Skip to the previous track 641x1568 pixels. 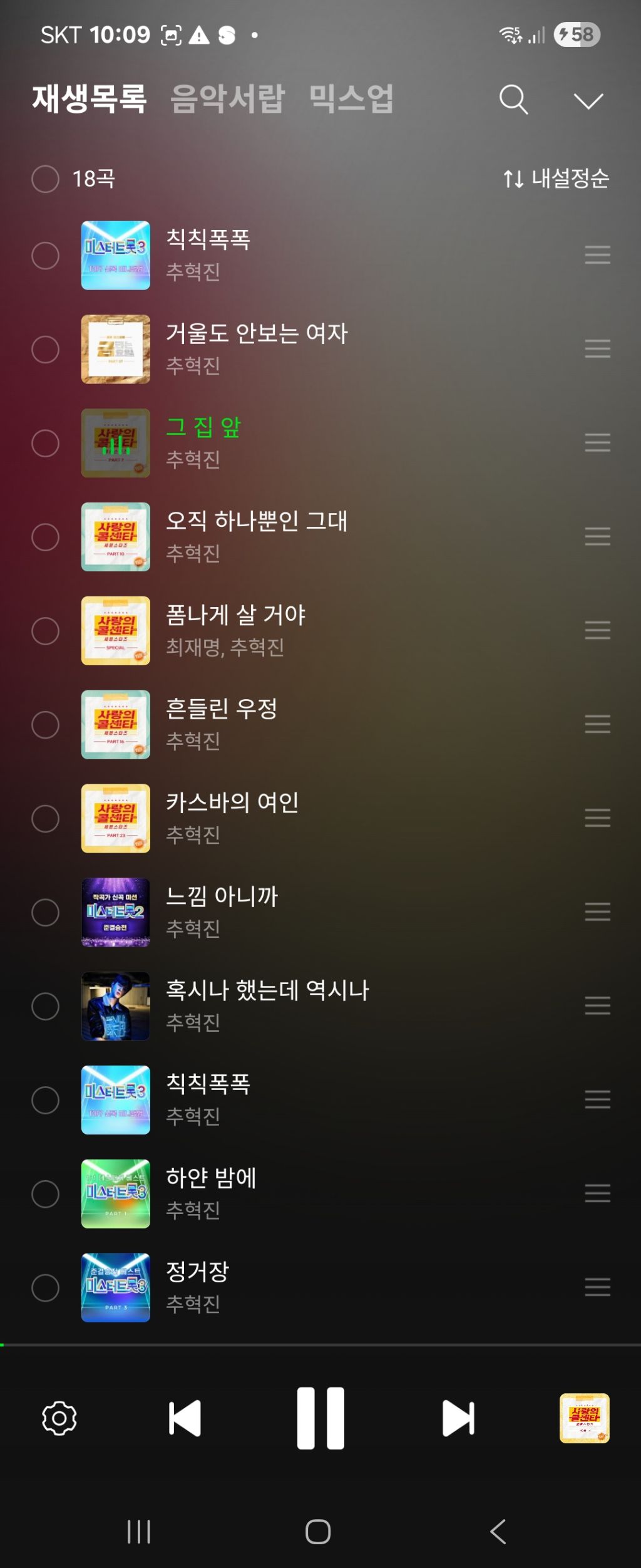point(185,1418)
